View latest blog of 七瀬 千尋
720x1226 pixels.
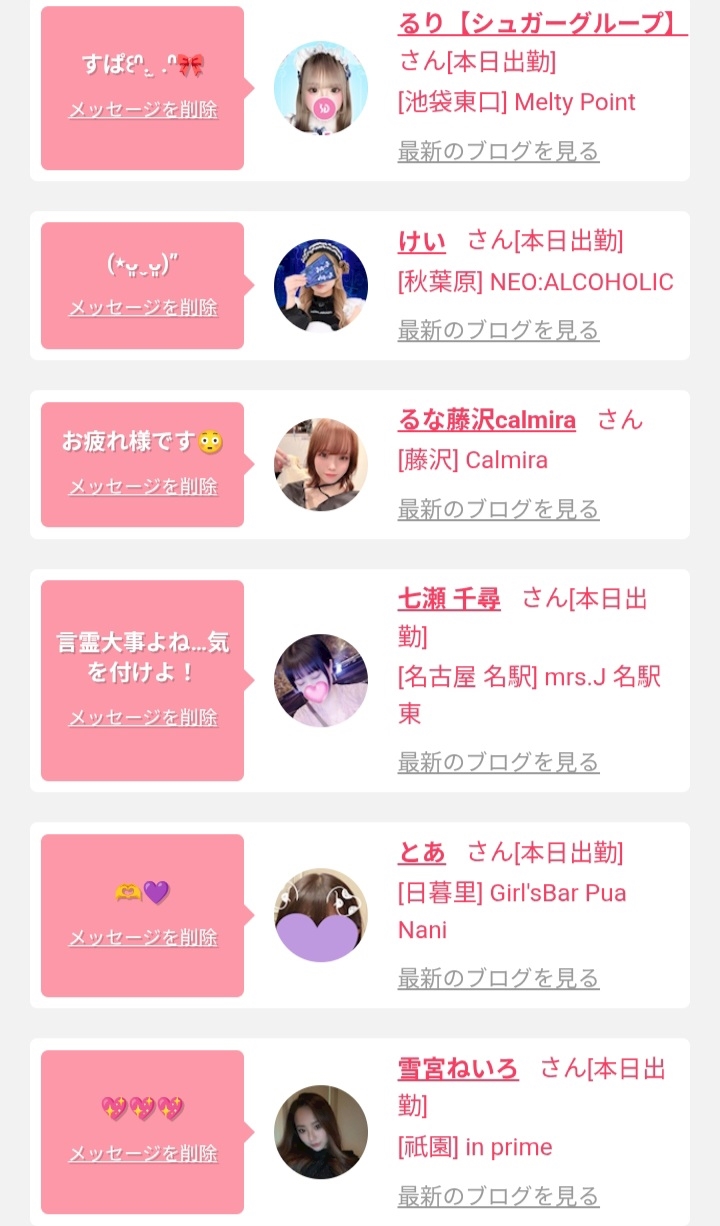tap(498, 762)
